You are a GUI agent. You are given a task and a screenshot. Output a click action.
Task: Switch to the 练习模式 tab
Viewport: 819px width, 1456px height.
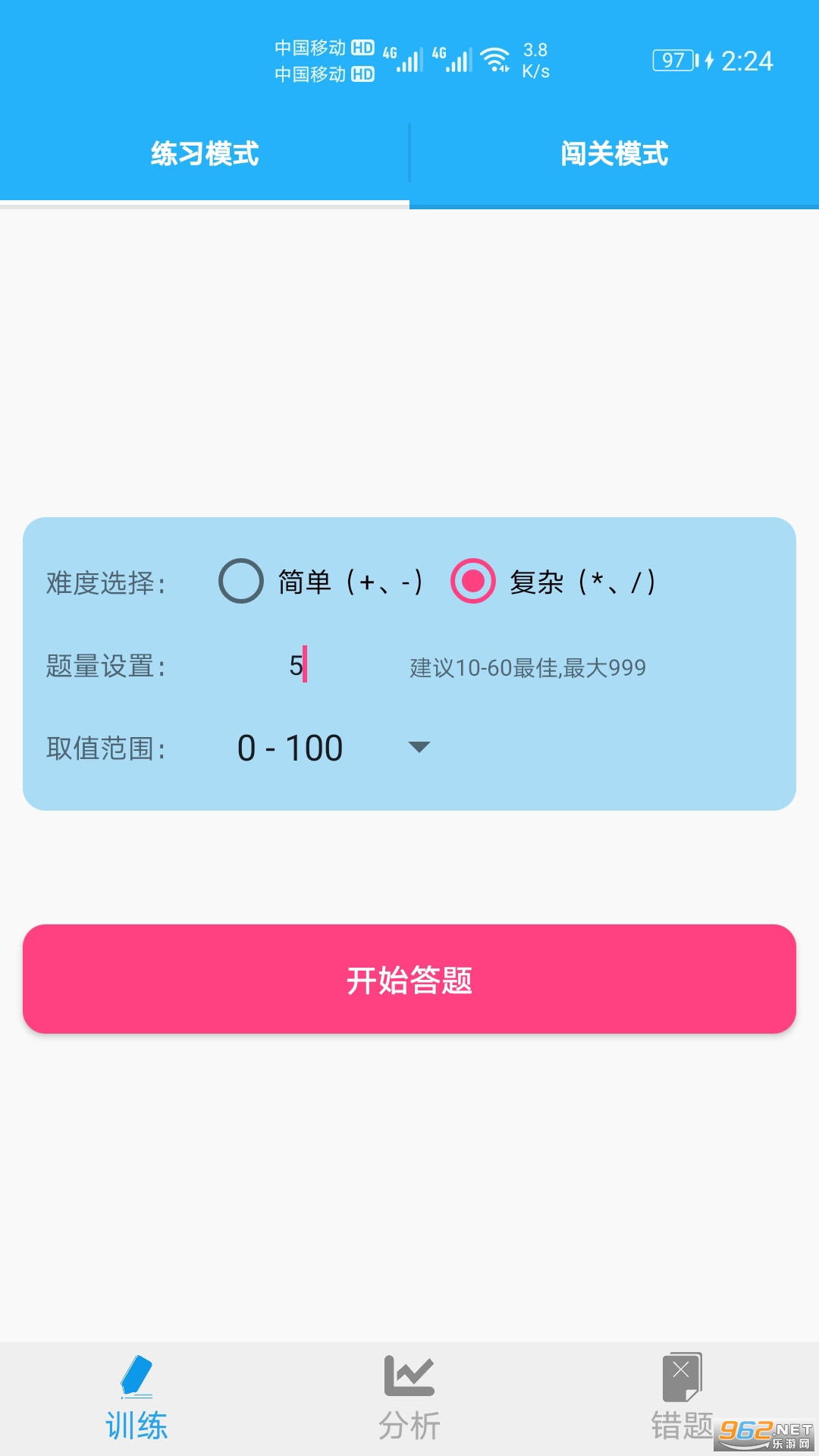tap(205, 154)
